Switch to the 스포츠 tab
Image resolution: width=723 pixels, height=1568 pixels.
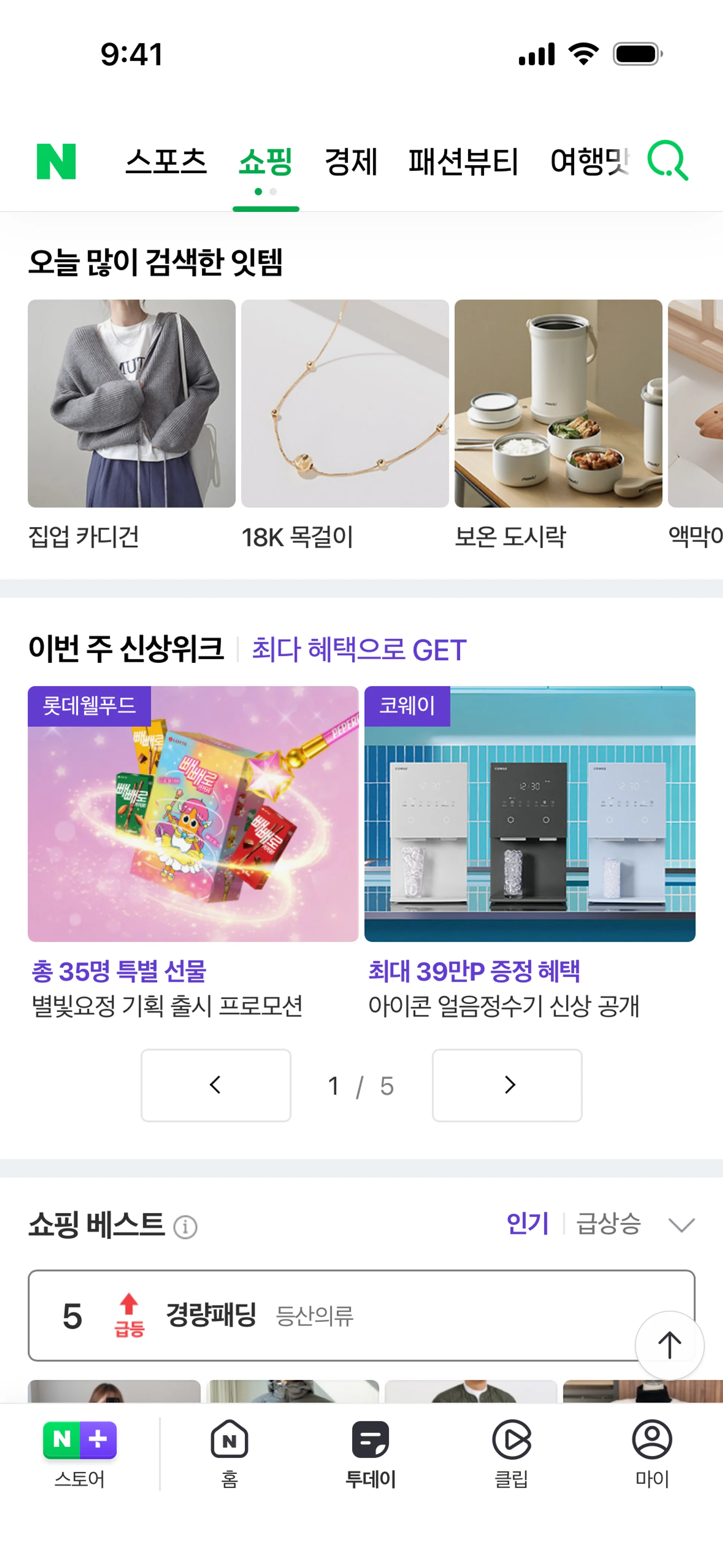click(x=166, y=162)
